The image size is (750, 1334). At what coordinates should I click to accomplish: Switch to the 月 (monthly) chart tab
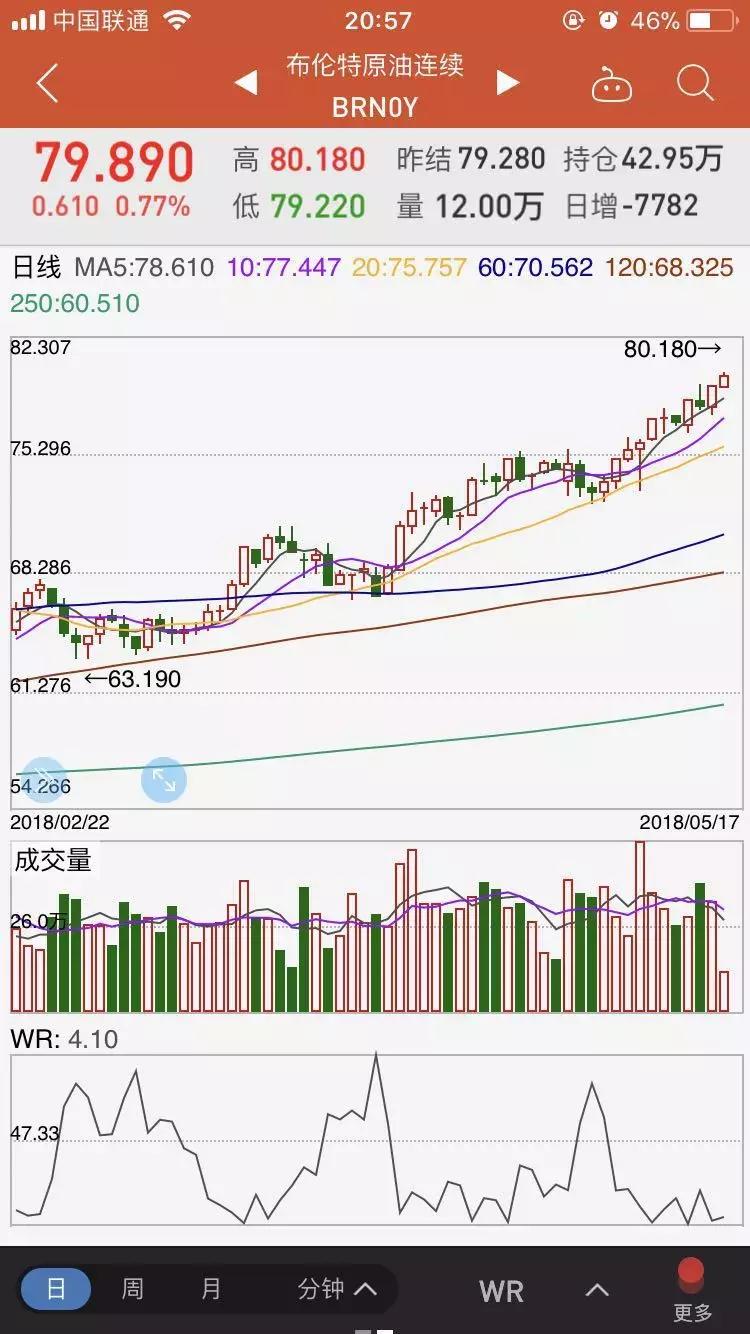click(210, 1290)
